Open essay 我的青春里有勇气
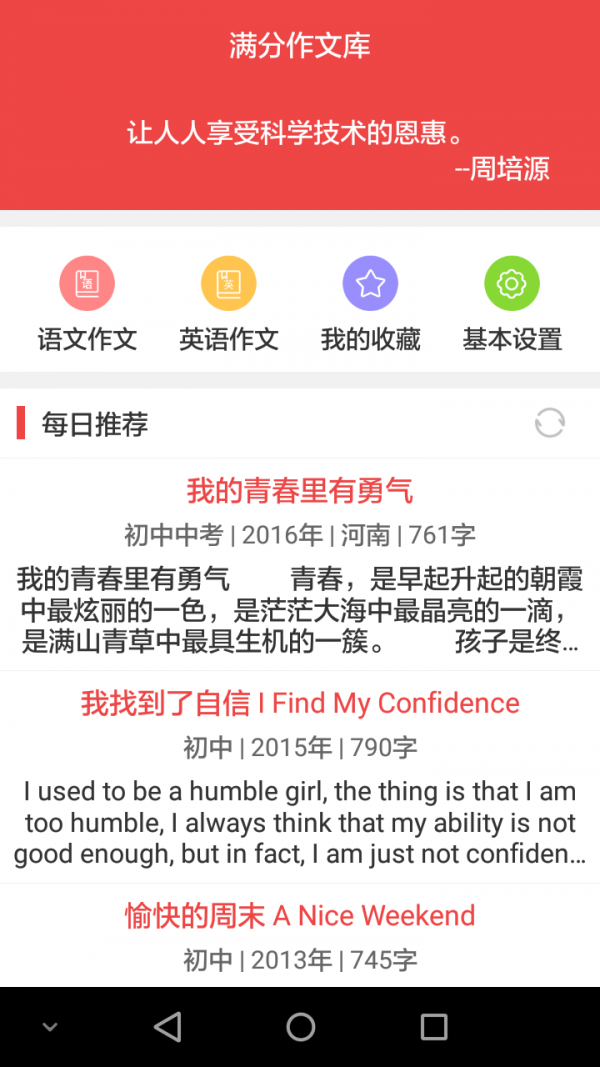This screenshot has width=600, height=1067. [299, 491]
